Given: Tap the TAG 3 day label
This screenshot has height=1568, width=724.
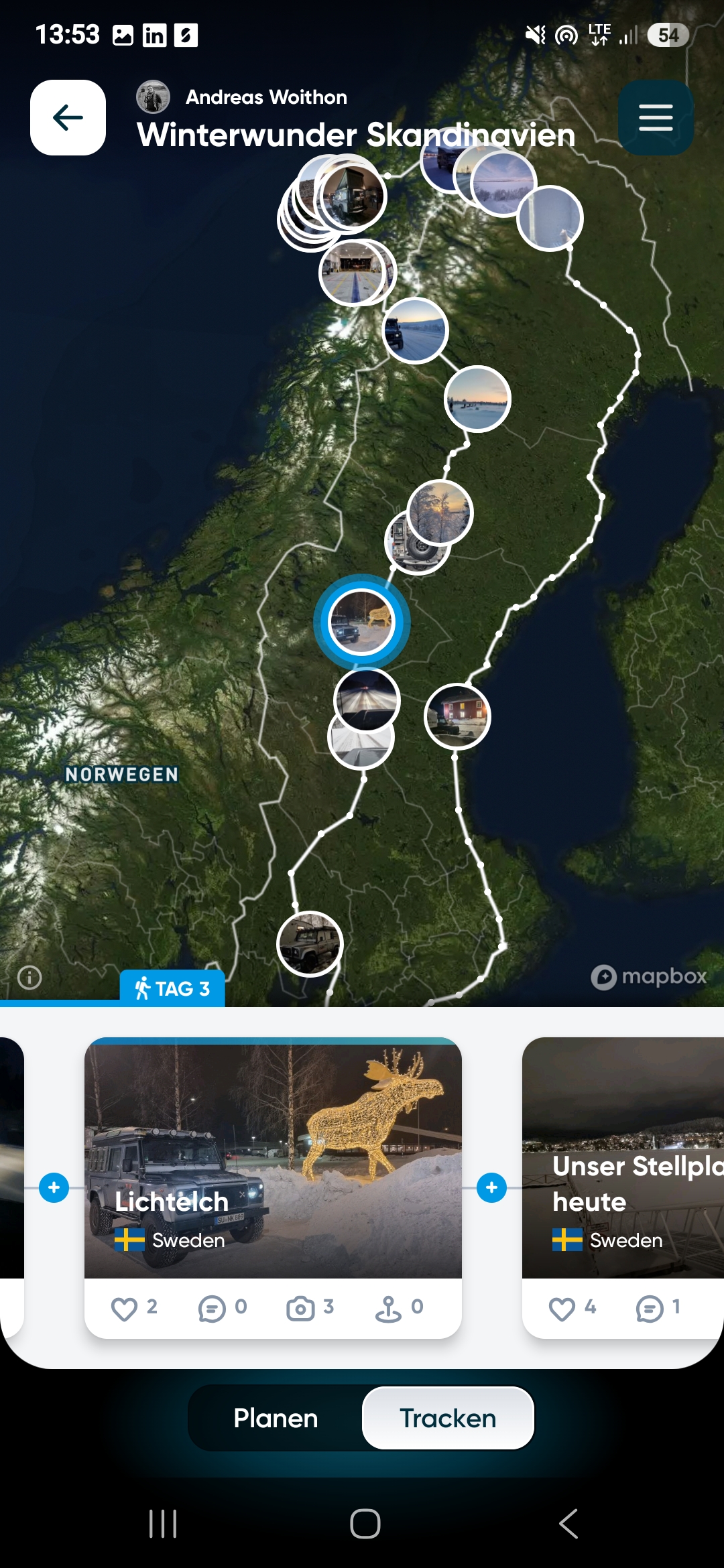Looking at the screenshot, I should coord(172,988).
